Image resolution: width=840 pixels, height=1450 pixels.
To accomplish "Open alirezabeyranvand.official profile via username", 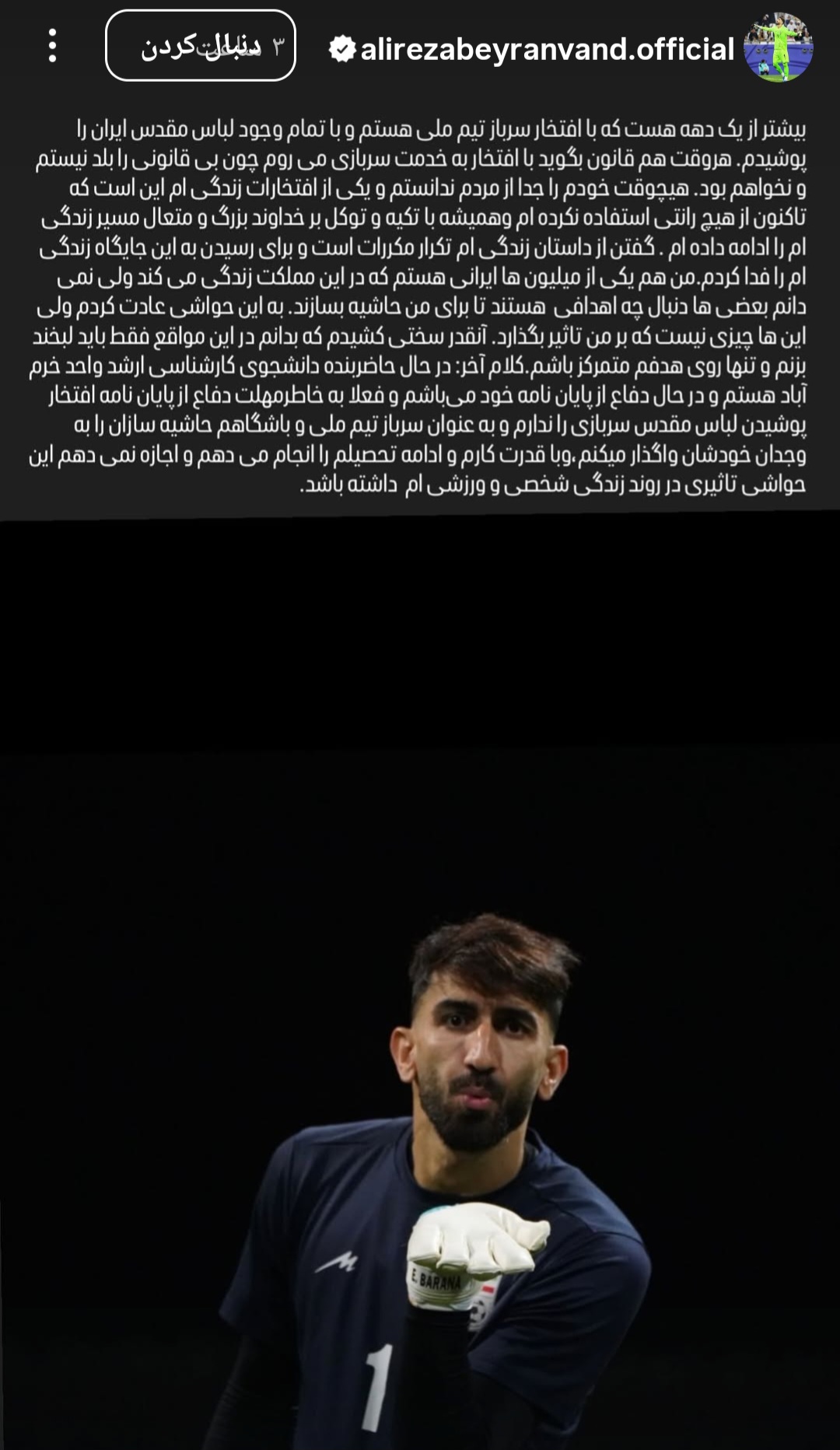I will pyautogui.click(x=547, y=49).
